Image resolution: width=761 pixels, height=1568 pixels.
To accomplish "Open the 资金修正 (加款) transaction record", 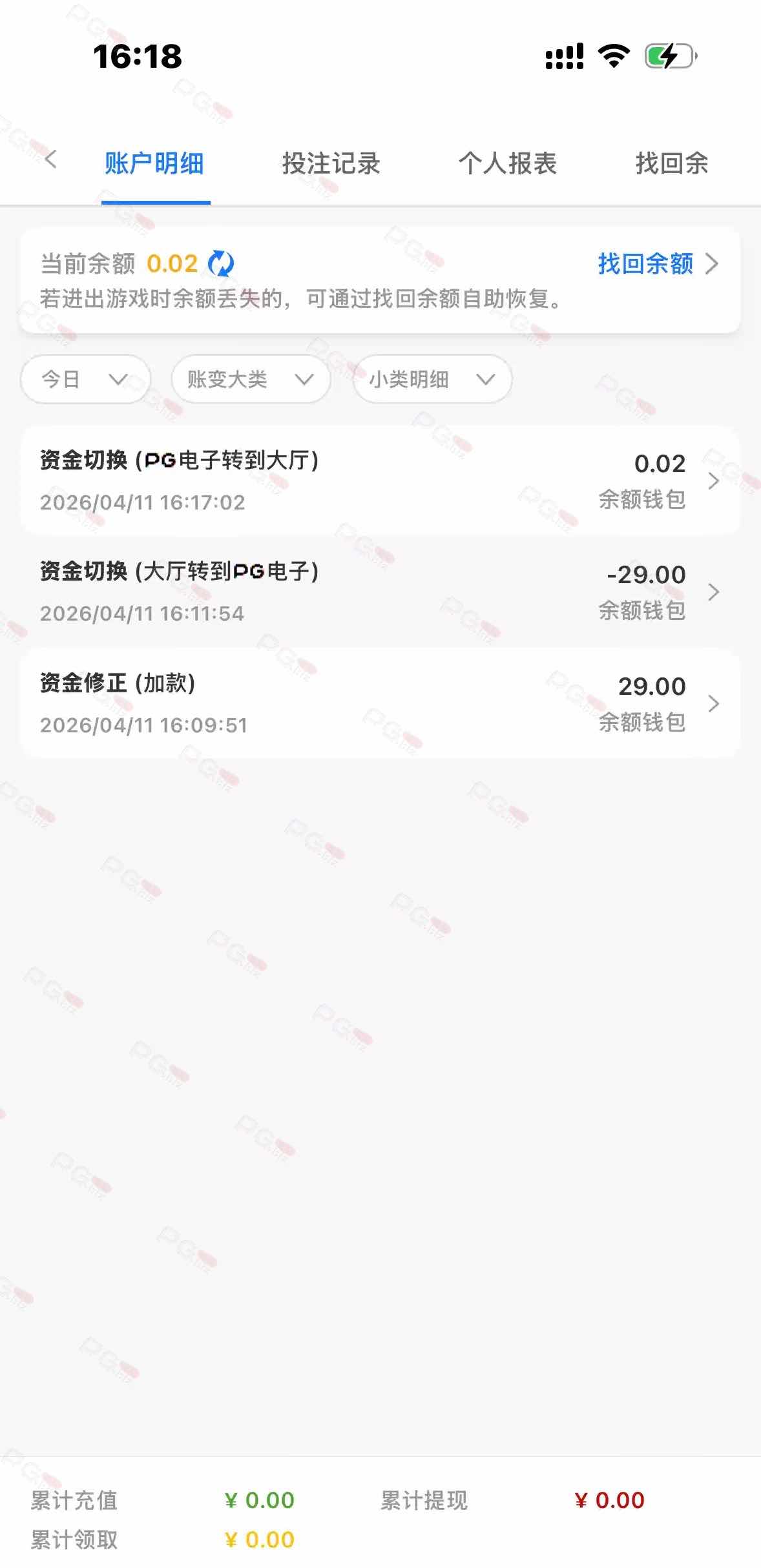I will 380,703.
